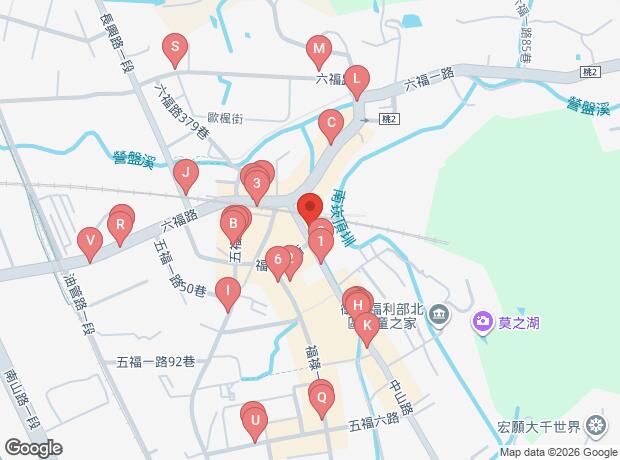620x460 pixels.
Task: Open the marker numbered 3
Action: coord(257,183)
